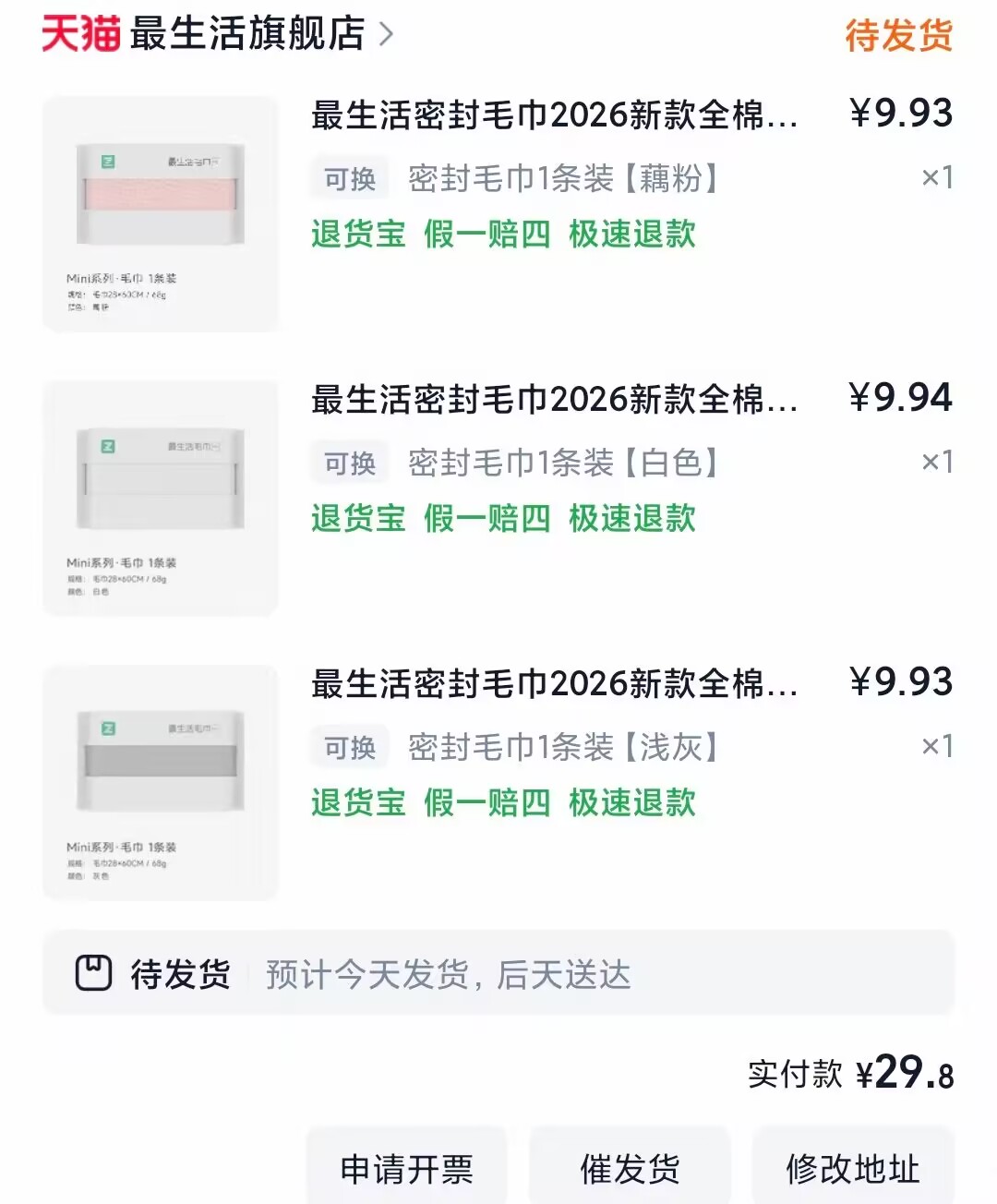997x1204 pixels.
Task: Open the 浅灰 towel product image
Action: (x=161, y=783)
